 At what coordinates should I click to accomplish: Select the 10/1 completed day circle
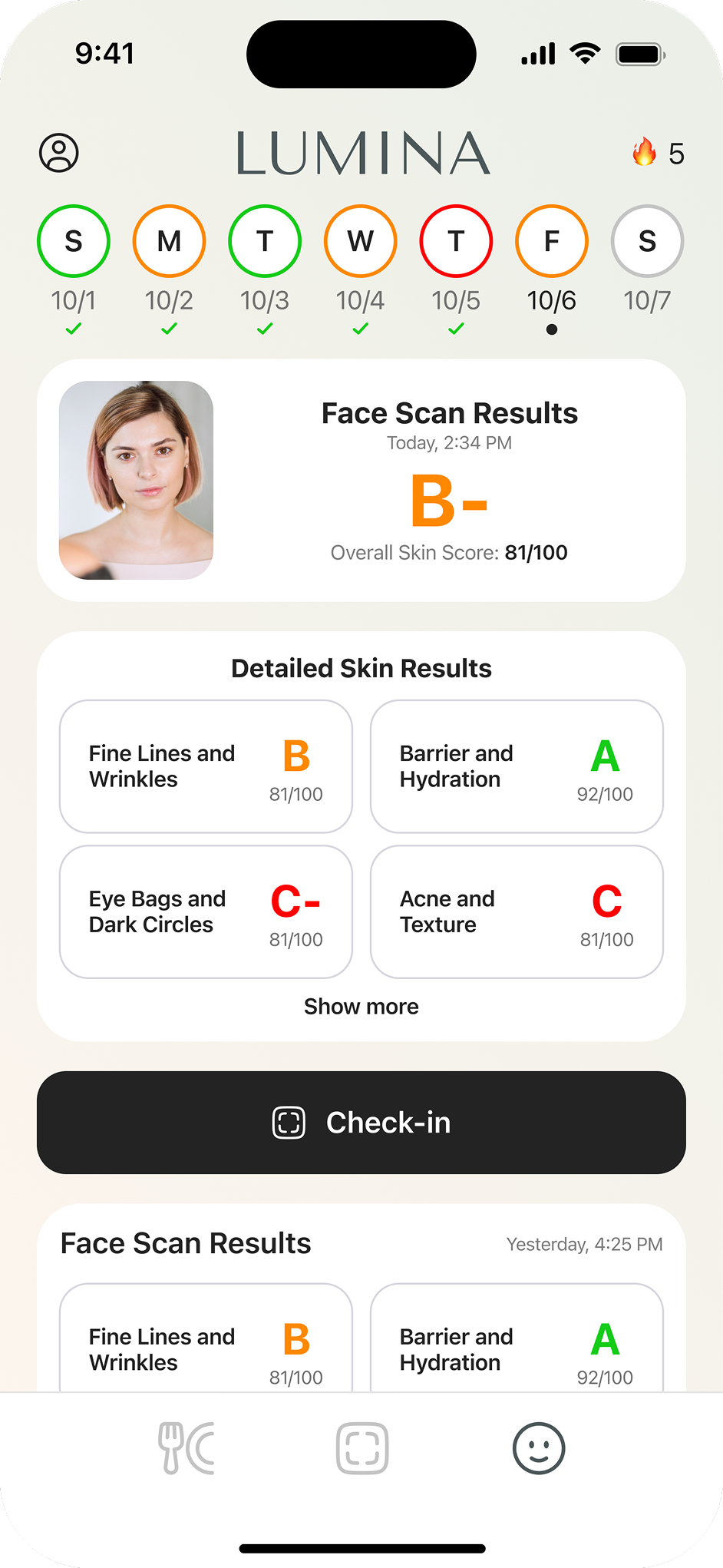tap(73, 240)
